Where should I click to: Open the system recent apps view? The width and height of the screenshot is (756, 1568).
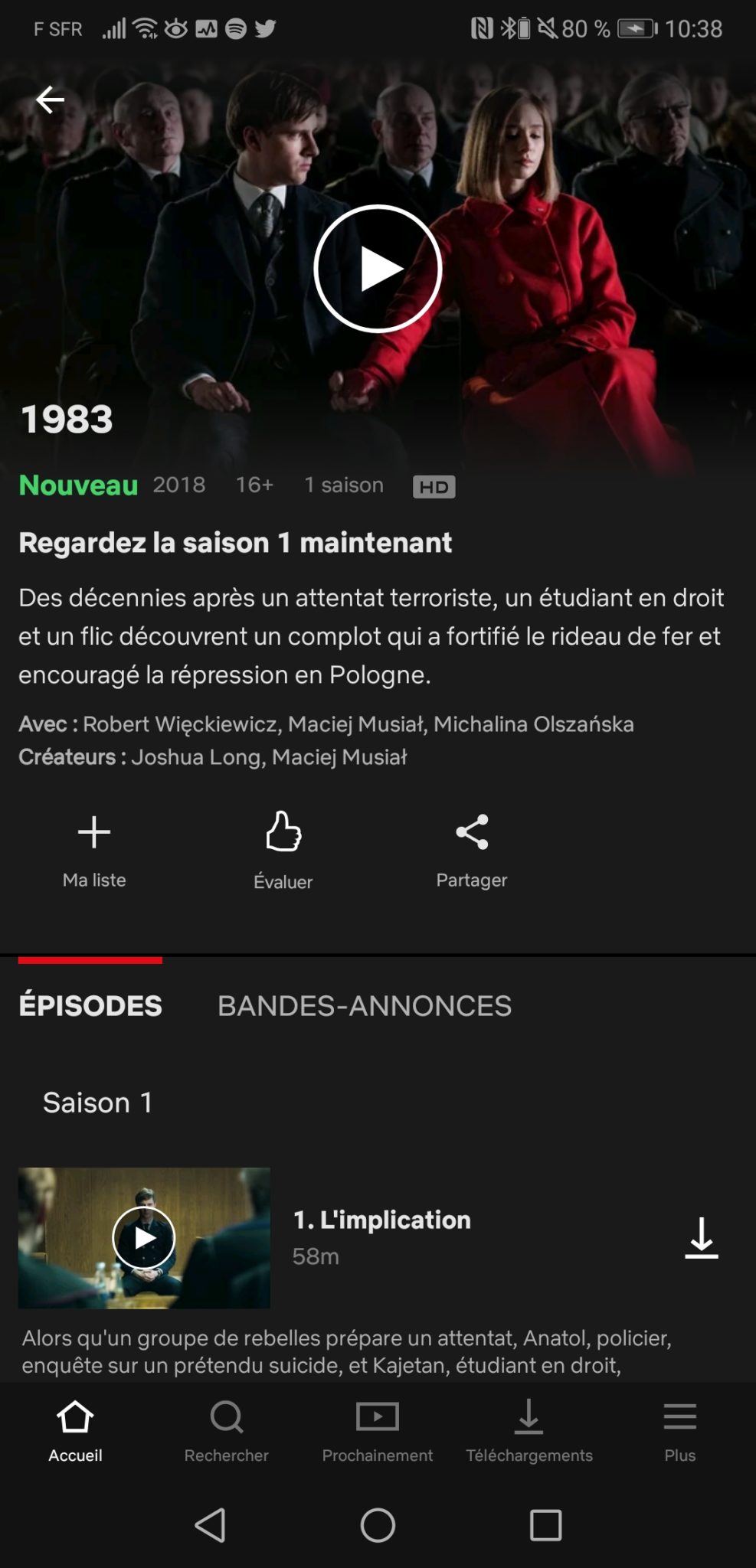pyautogui.click(x=545, y=1524)
